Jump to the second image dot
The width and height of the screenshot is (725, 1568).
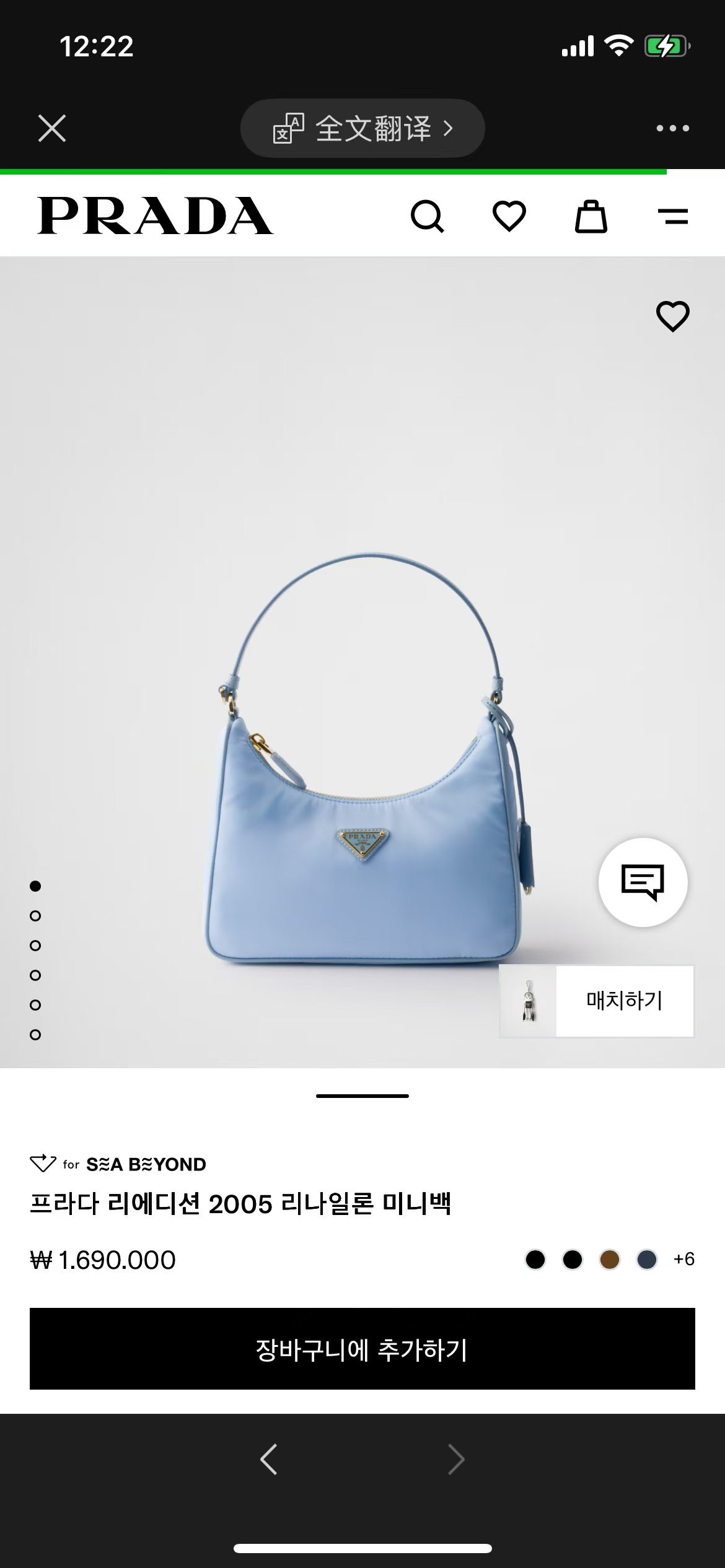click(x=35, y=916)
